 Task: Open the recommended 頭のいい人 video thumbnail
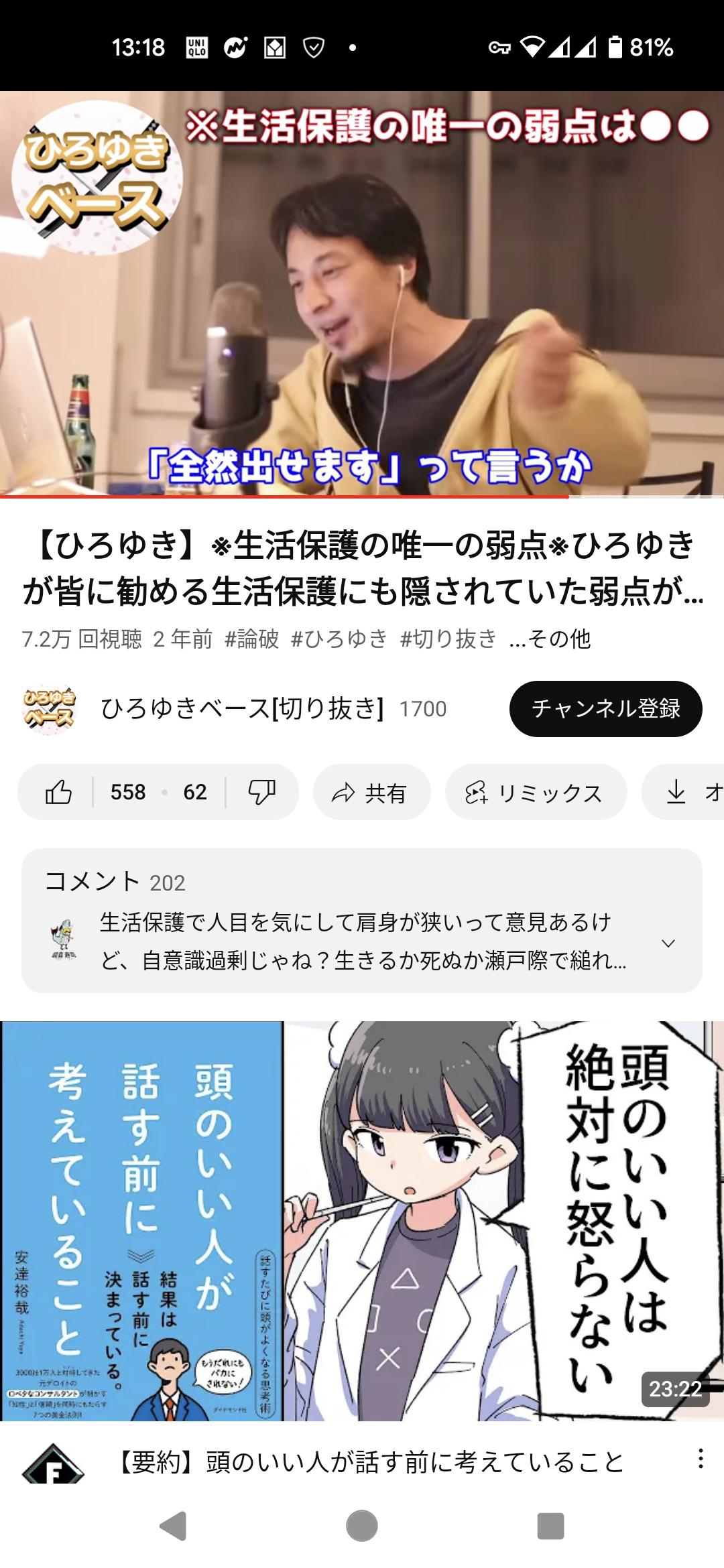click(362, 1221)
